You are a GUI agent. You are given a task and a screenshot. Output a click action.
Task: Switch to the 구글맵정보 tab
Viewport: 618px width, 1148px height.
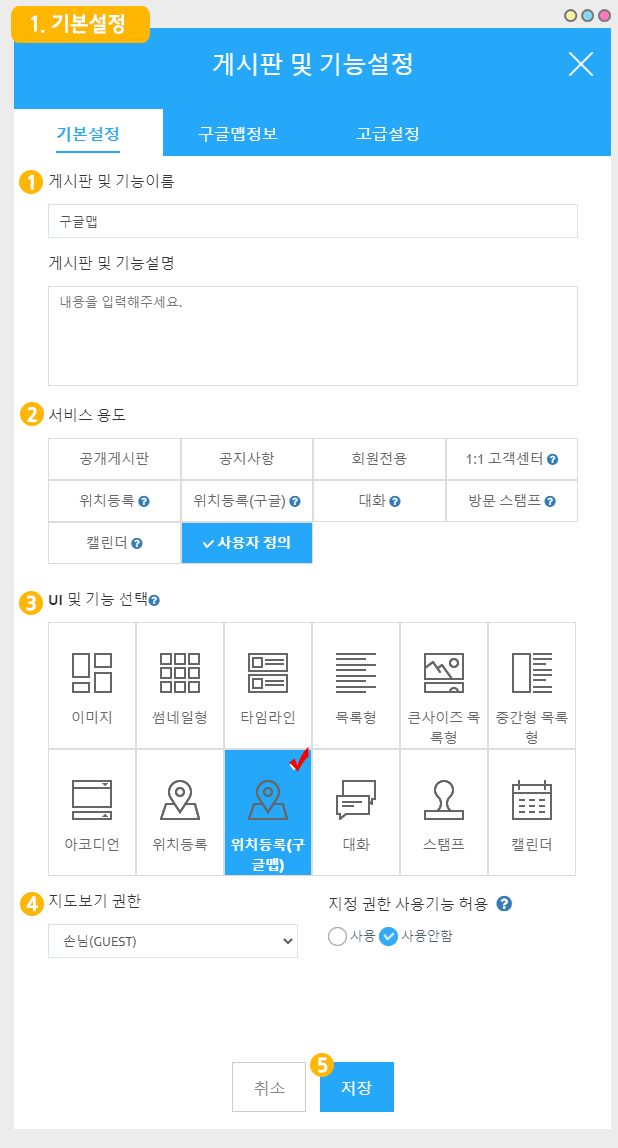click(237, 134)
